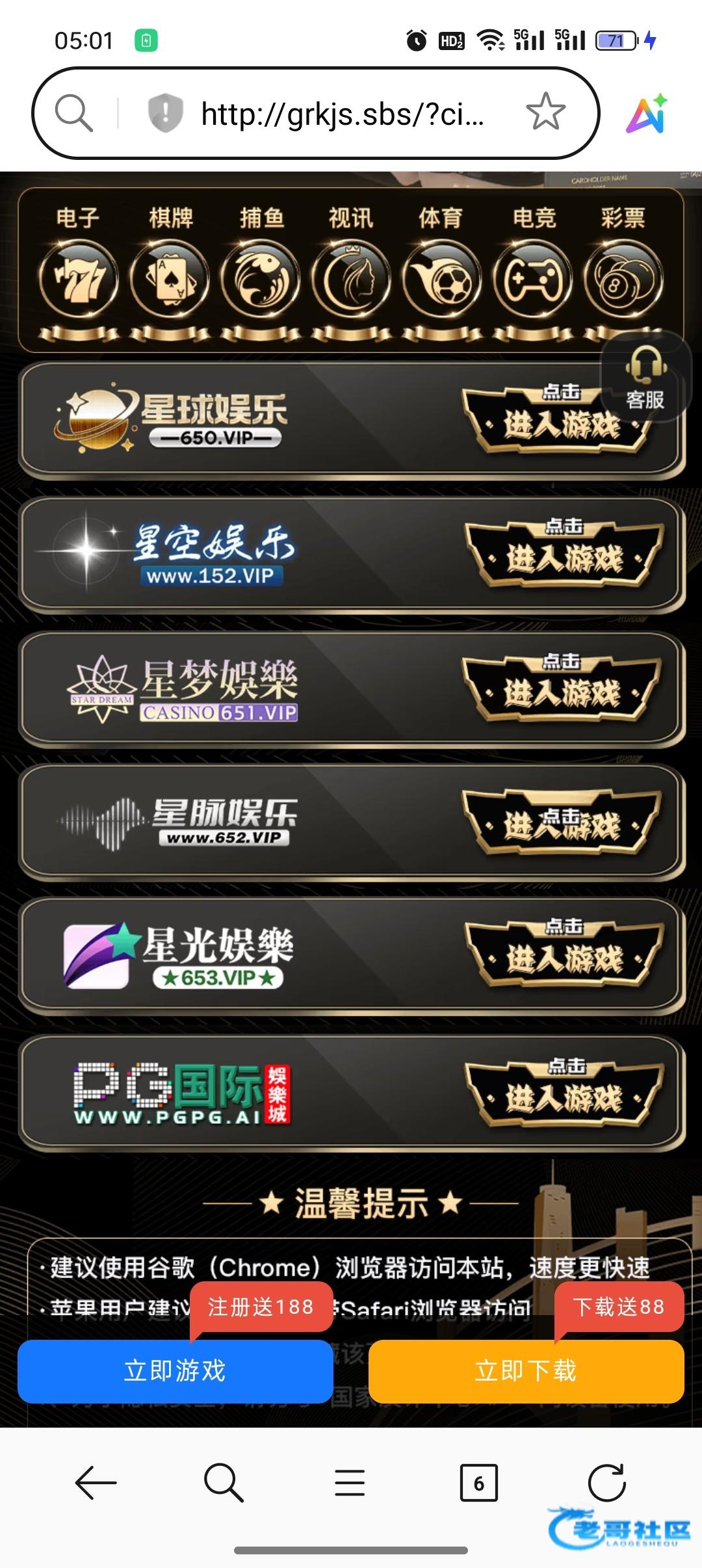Open the site security shield icon
This screenshot has height=1568, width=702.
point(165,113)
